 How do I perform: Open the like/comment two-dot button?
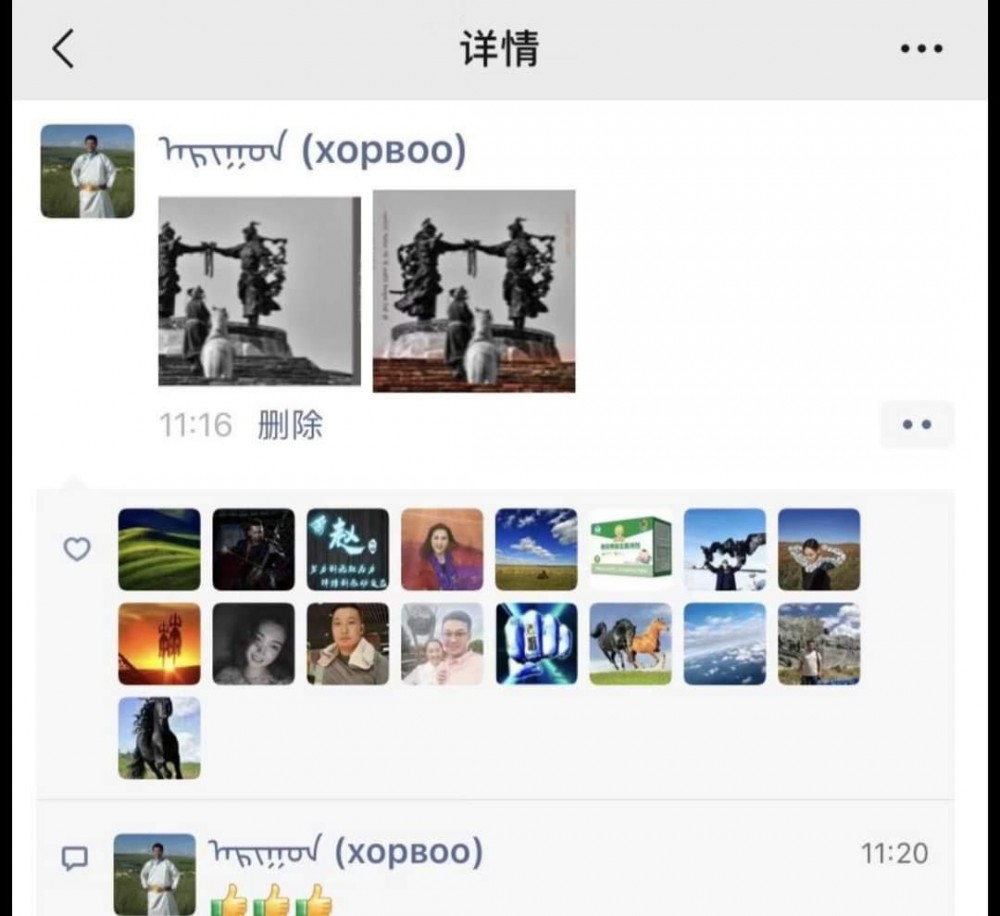click(x=916, y=425)
